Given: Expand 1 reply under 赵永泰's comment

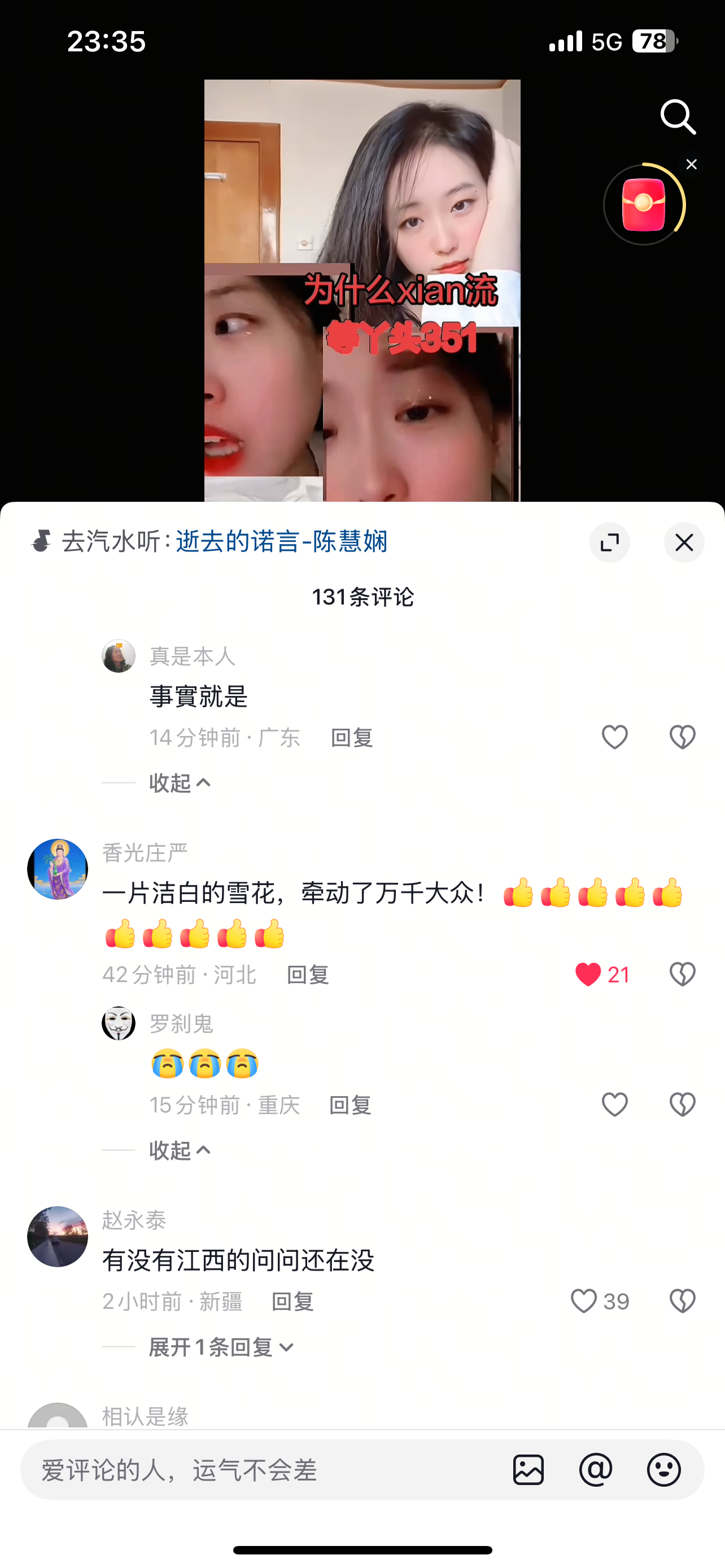Looking at the screenshot, I should click(221, 1347).
